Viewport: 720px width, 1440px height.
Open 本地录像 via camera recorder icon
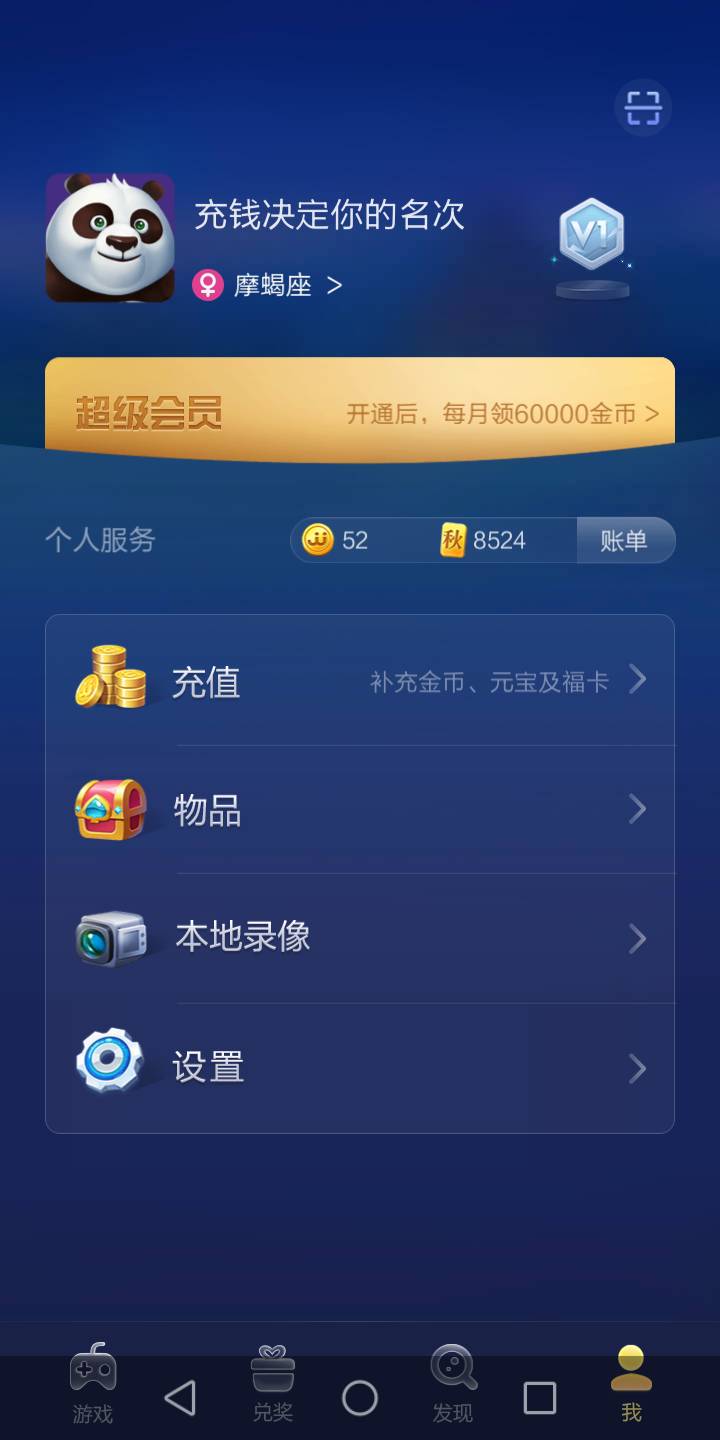110,937
